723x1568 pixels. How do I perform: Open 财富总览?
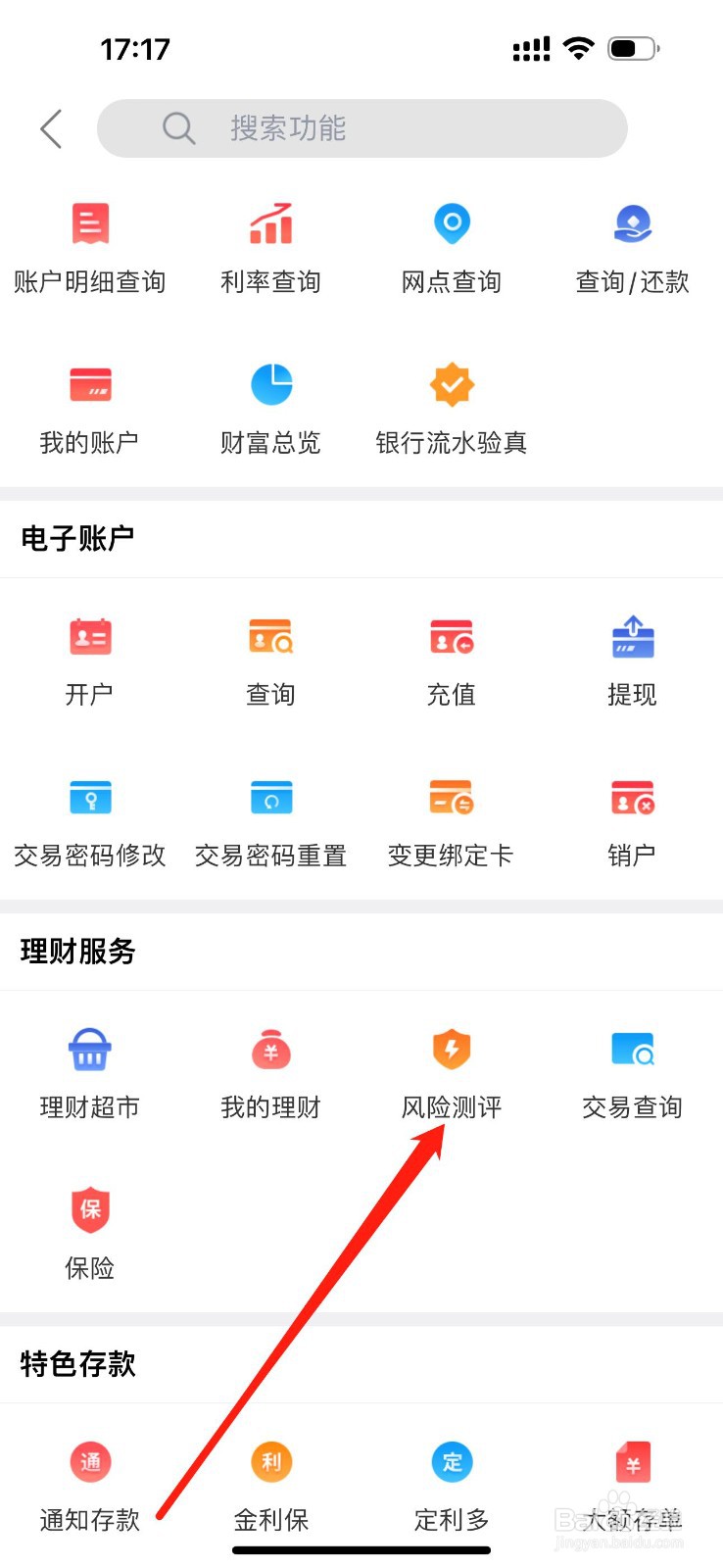click(x=271, y=410)
